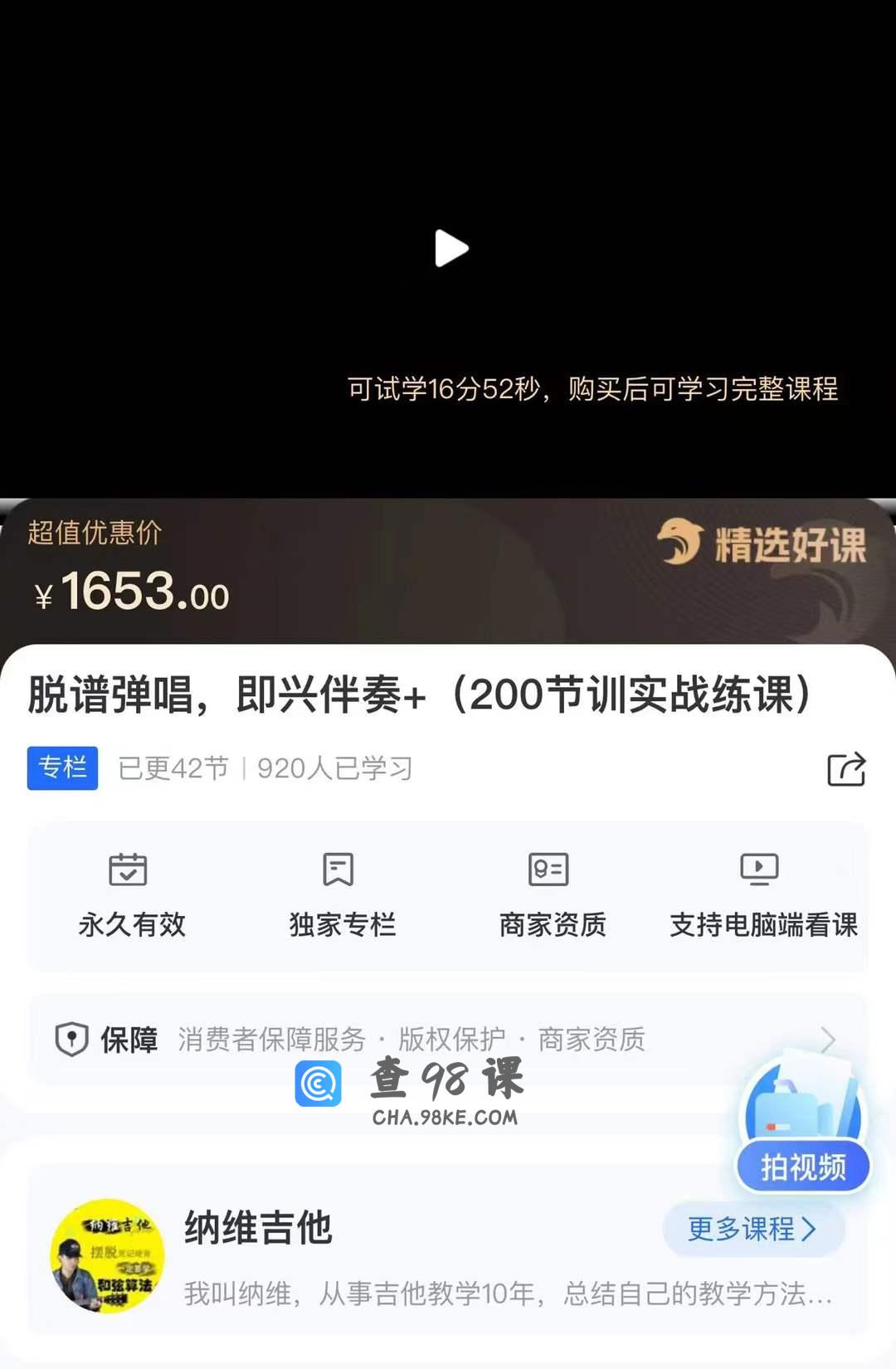View 更多课程 from 纳维吉他
Viewport: 896px width, 1369px height.
click(x=752, y=1229)
